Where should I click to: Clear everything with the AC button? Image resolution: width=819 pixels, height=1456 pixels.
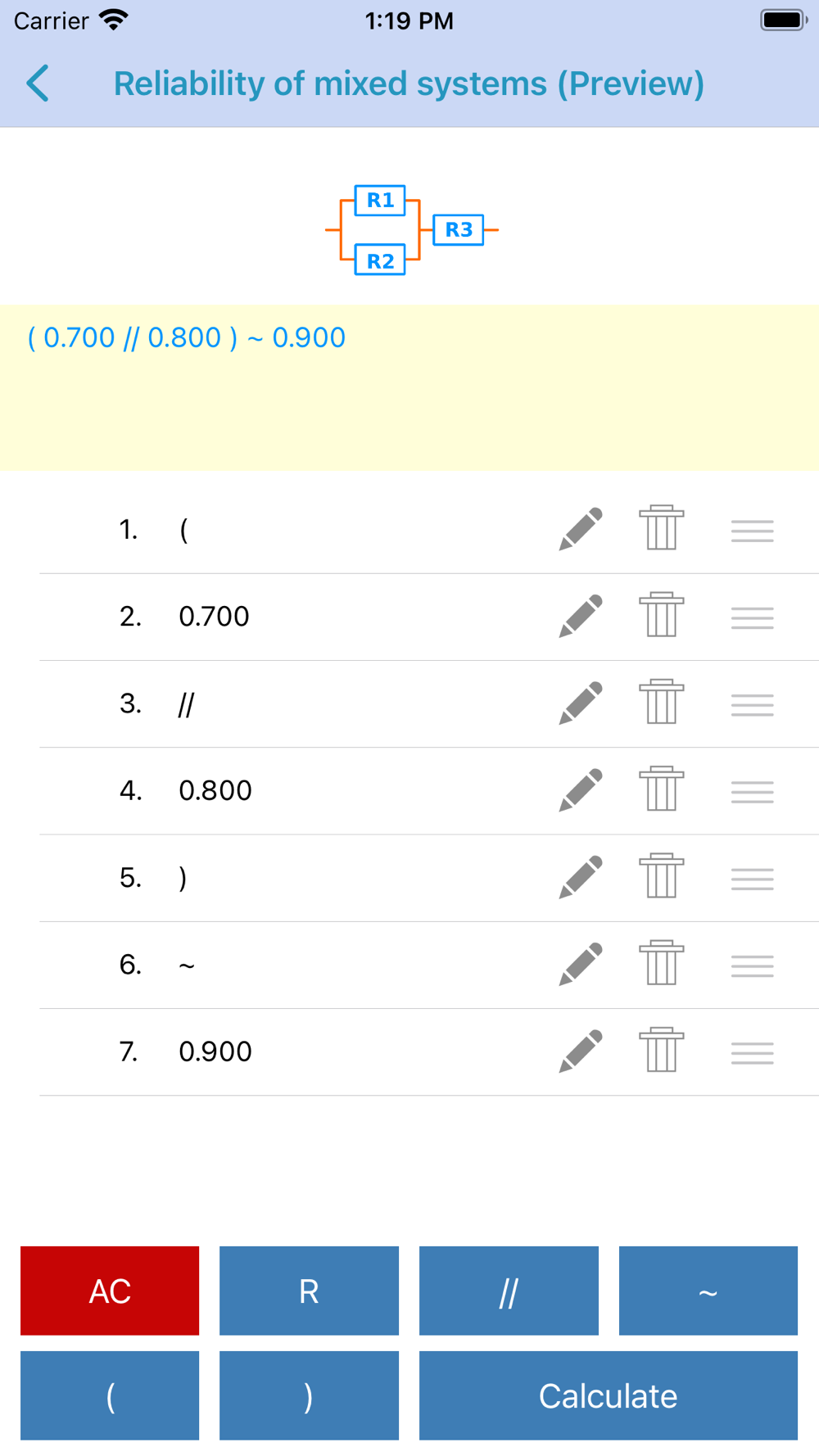110,1291
